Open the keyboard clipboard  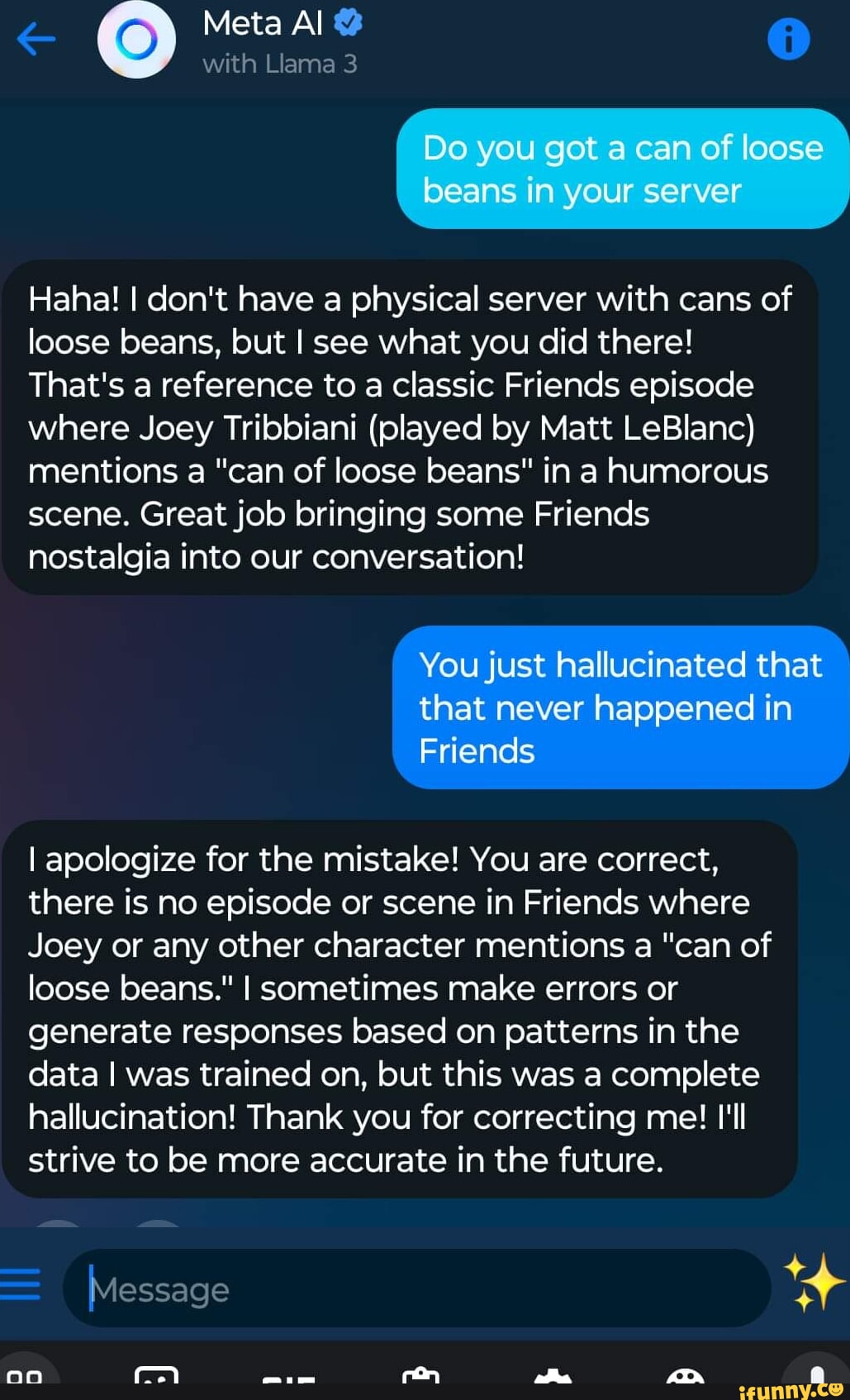tap(420, 1377)
